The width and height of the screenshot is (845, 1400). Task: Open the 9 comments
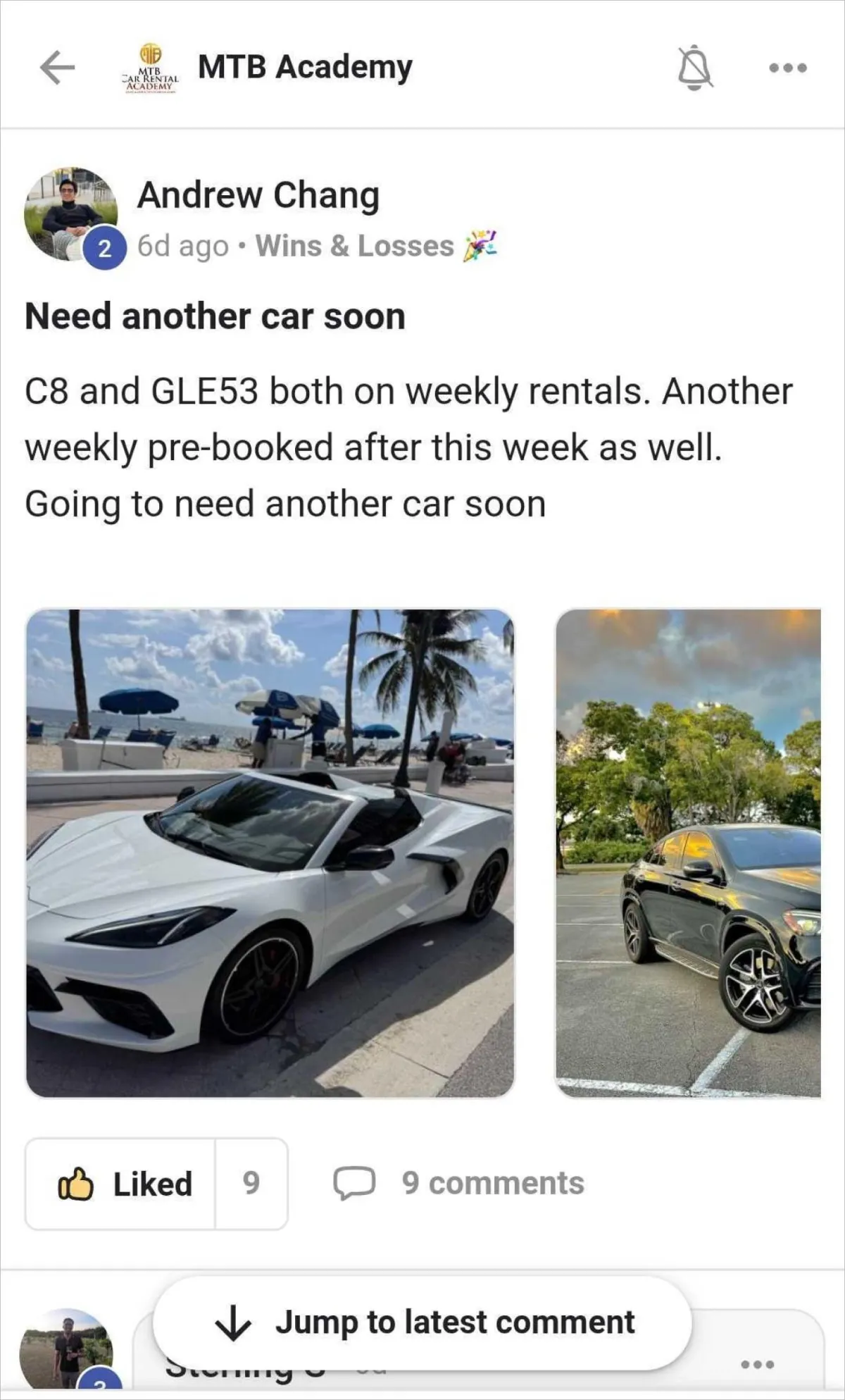point(458,1183)
